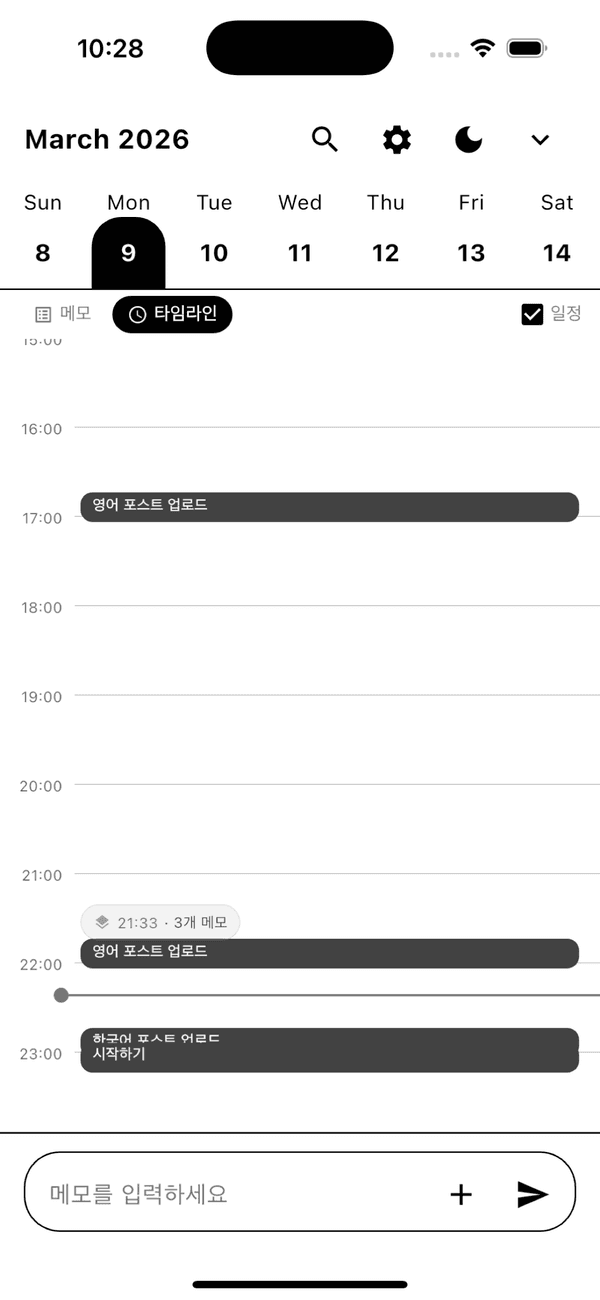Switch to the 메모 tab

pyautogui.click(x=63, y=314)
